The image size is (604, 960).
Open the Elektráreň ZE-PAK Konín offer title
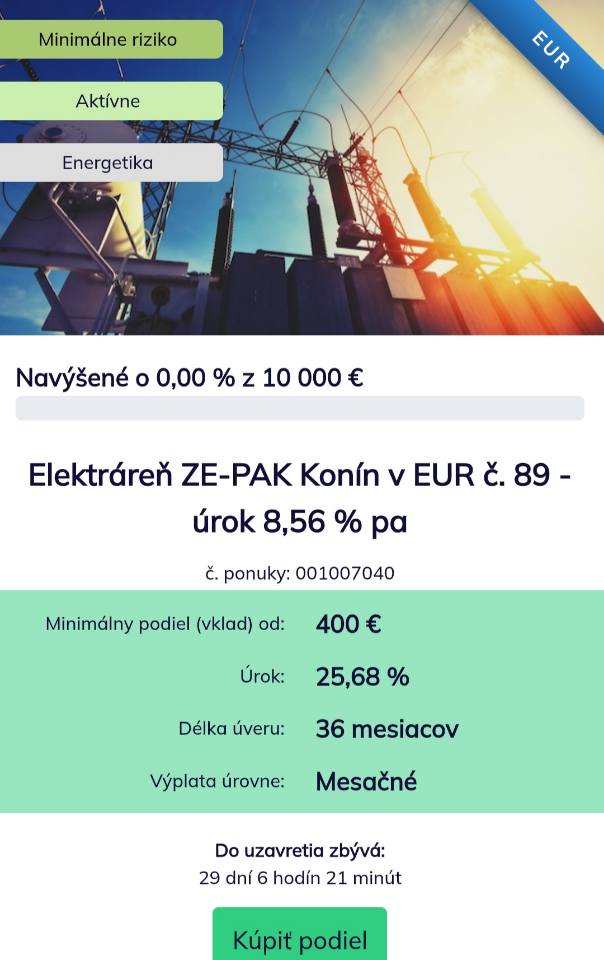tap(300, 498)
